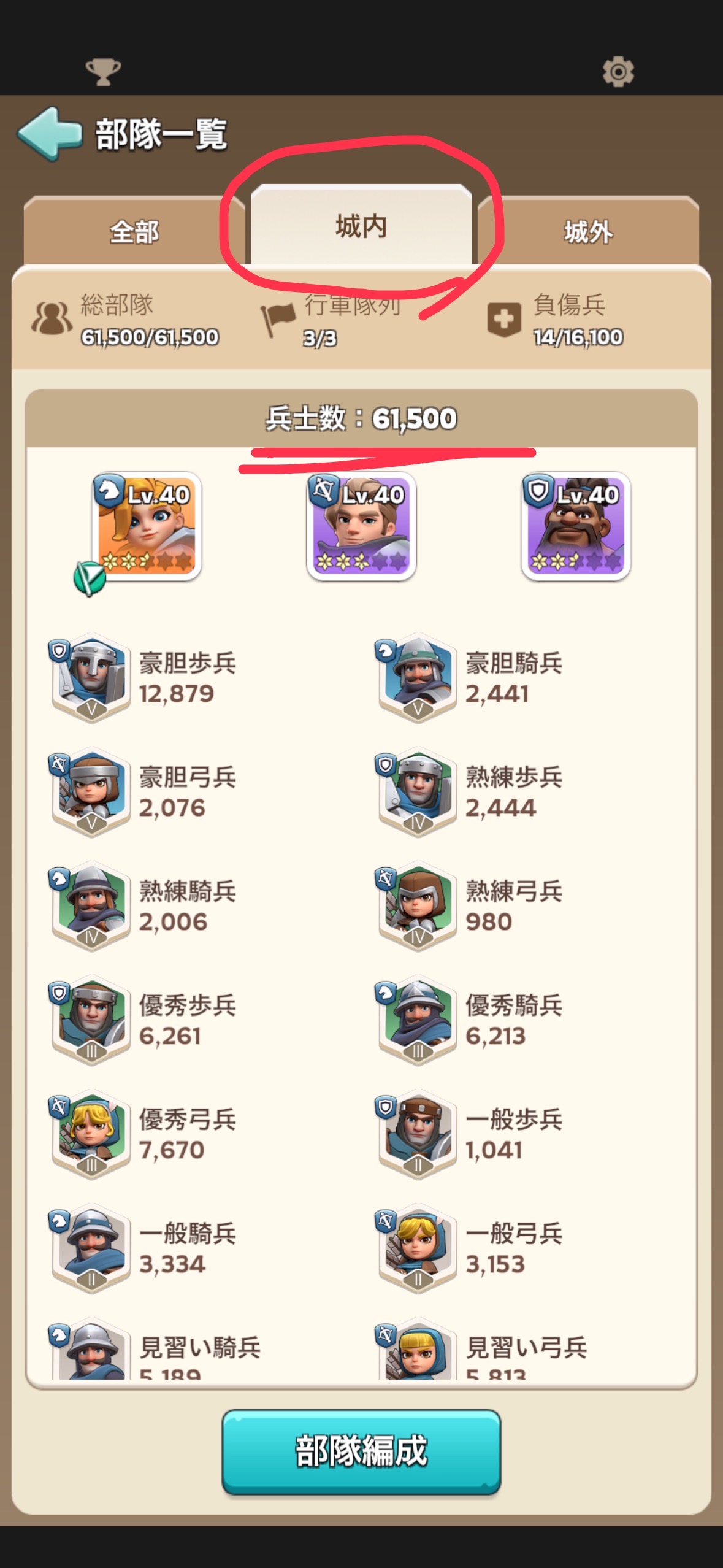The width and height of the screenshot is (723, 1568).
Task: Open the Lv.40 archer hero portrait
Action: 361,526
